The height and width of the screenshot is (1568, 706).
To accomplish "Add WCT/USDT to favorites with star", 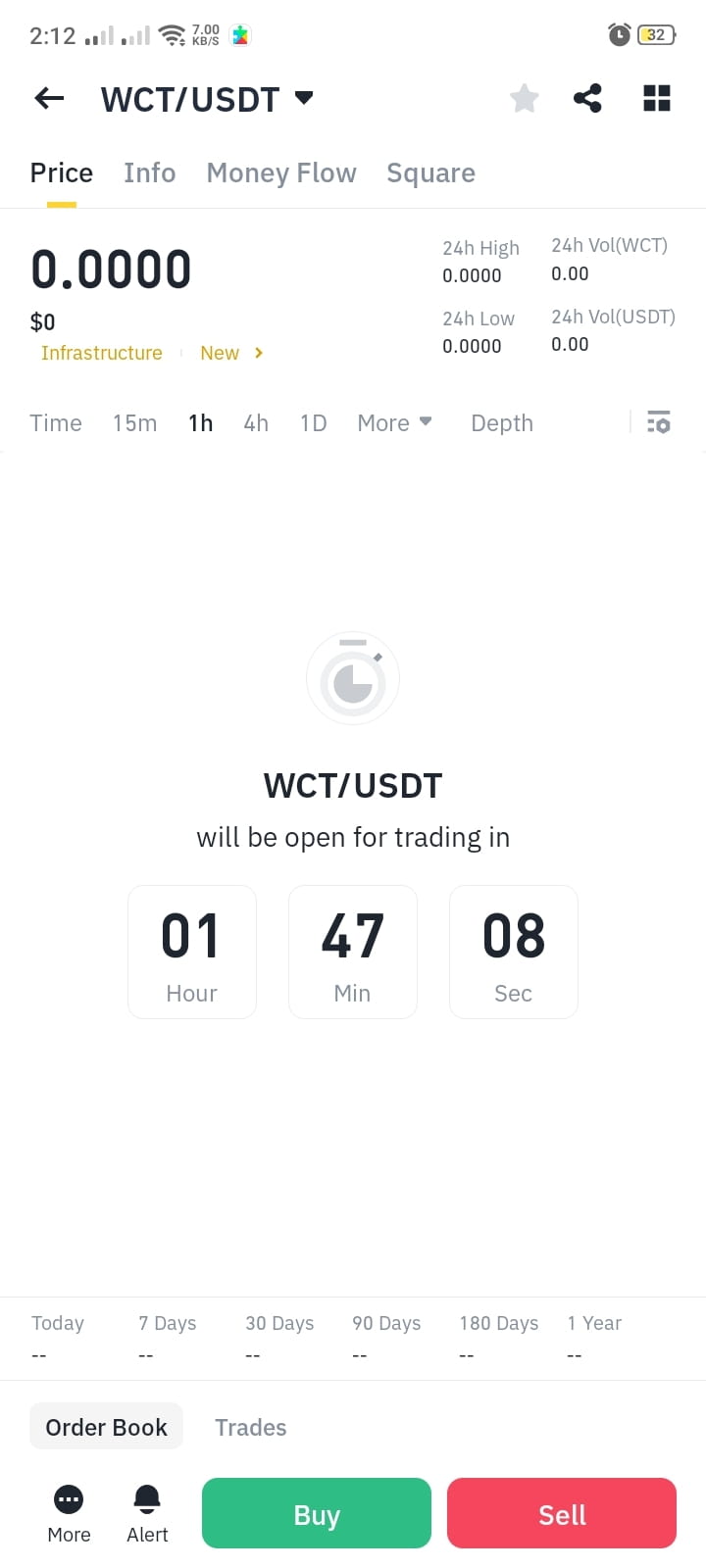I will click(x=525, y=98).
